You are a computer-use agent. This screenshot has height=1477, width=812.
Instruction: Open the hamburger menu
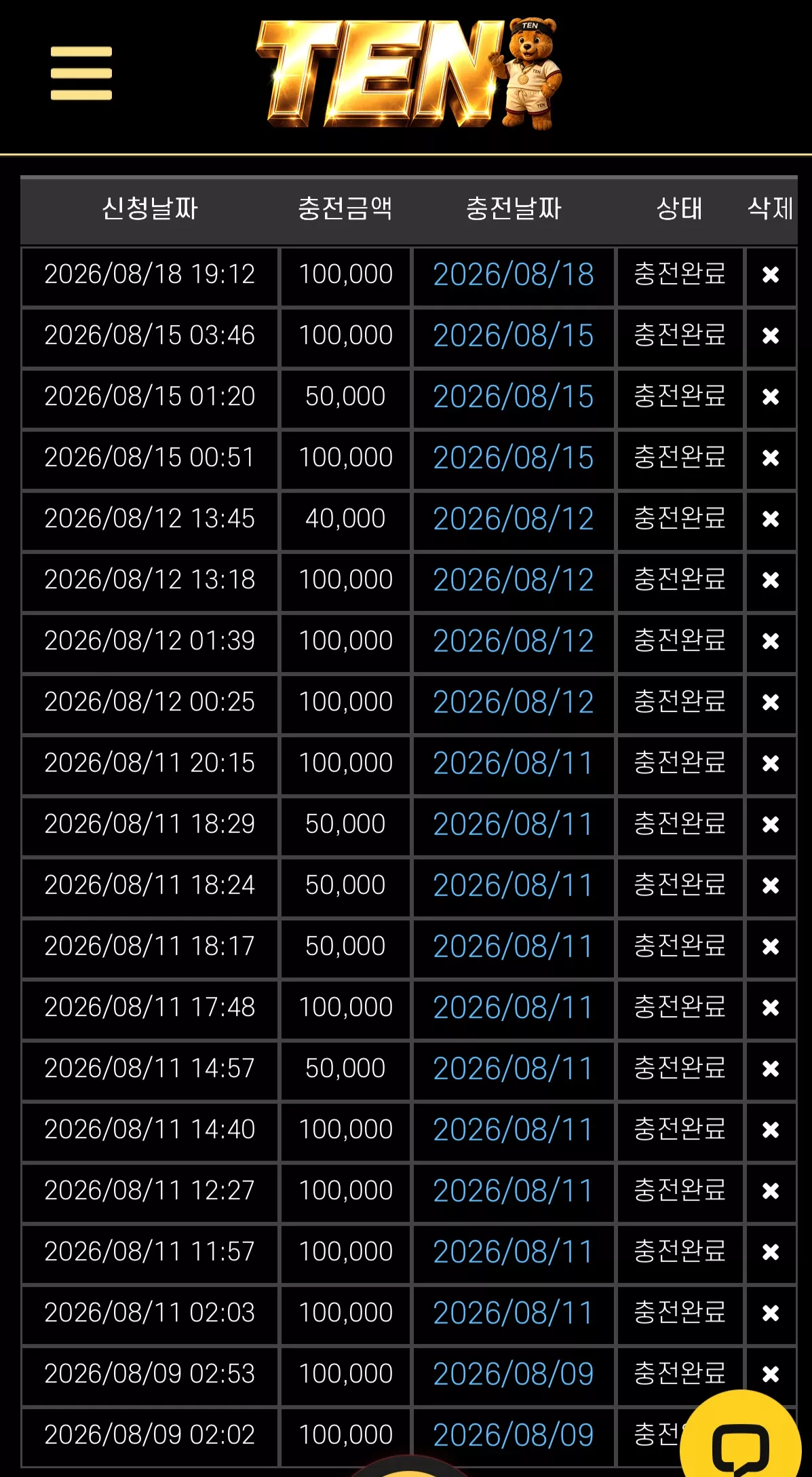(81, 73)
